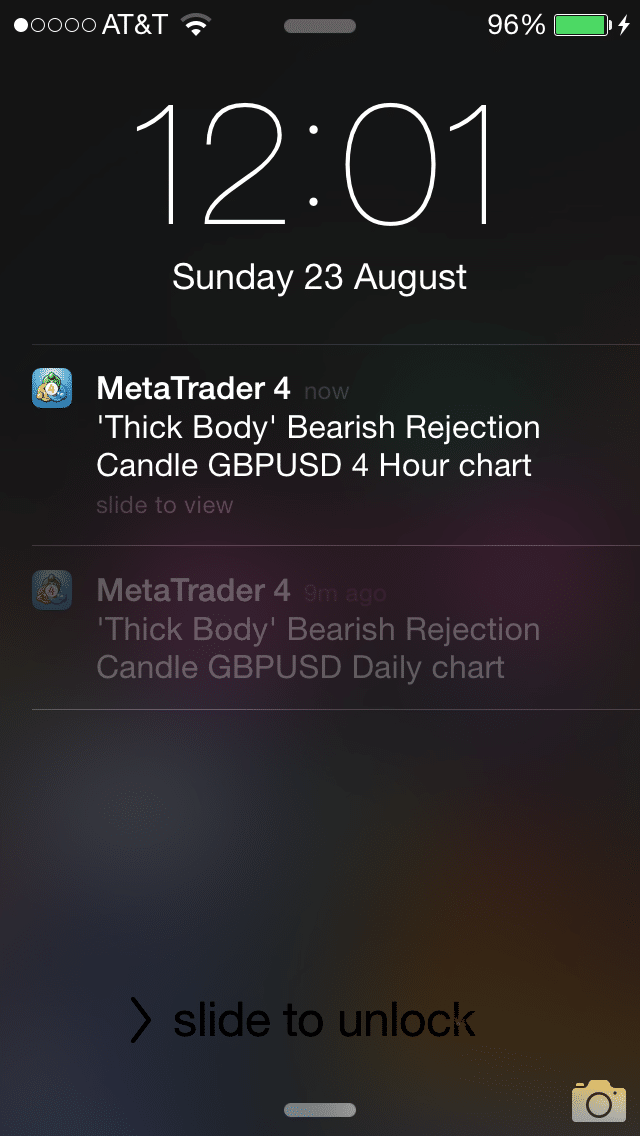Tap the control center grabber at bottom
The width and height of the screenshot is (640, 1136).
click(320, 1110)
